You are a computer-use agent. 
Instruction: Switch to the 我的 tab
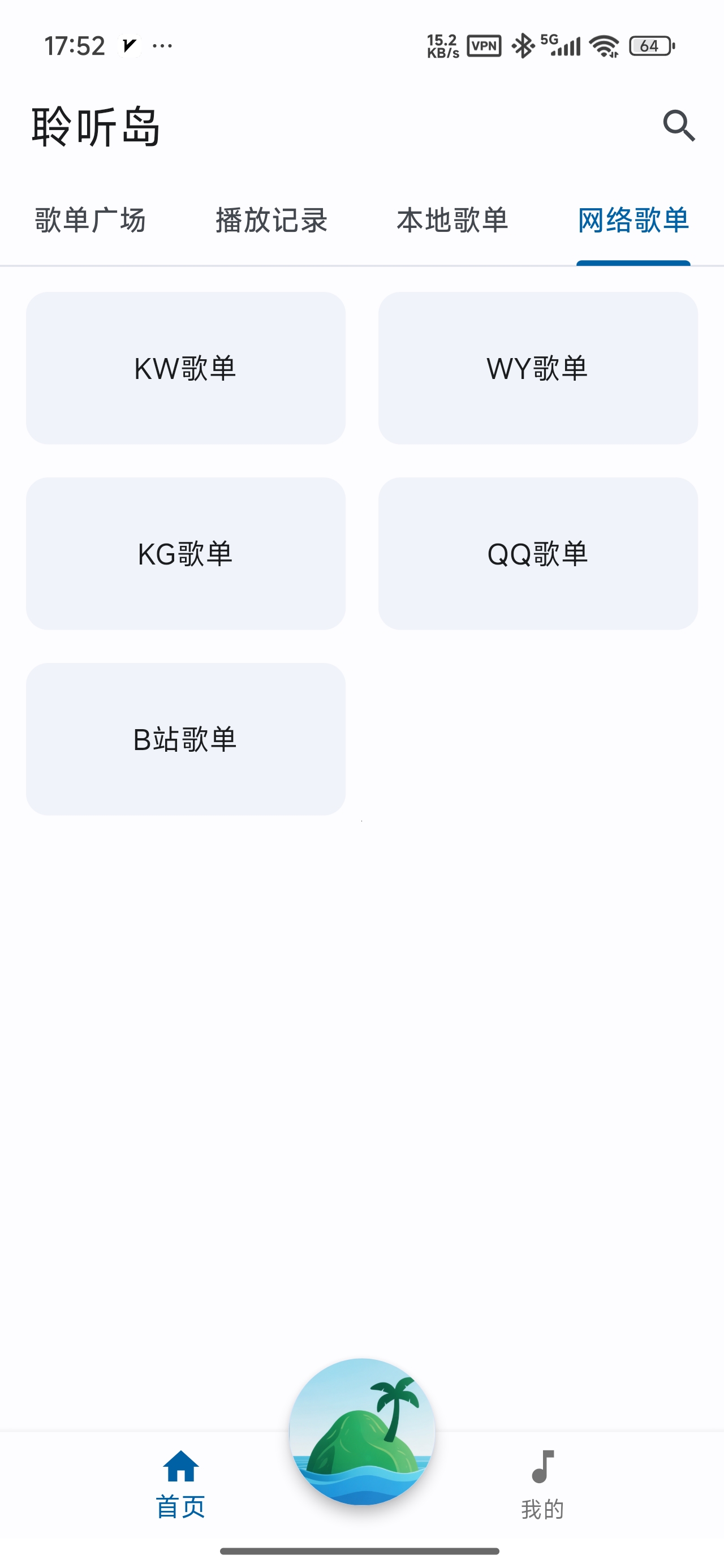[542, 1484]
